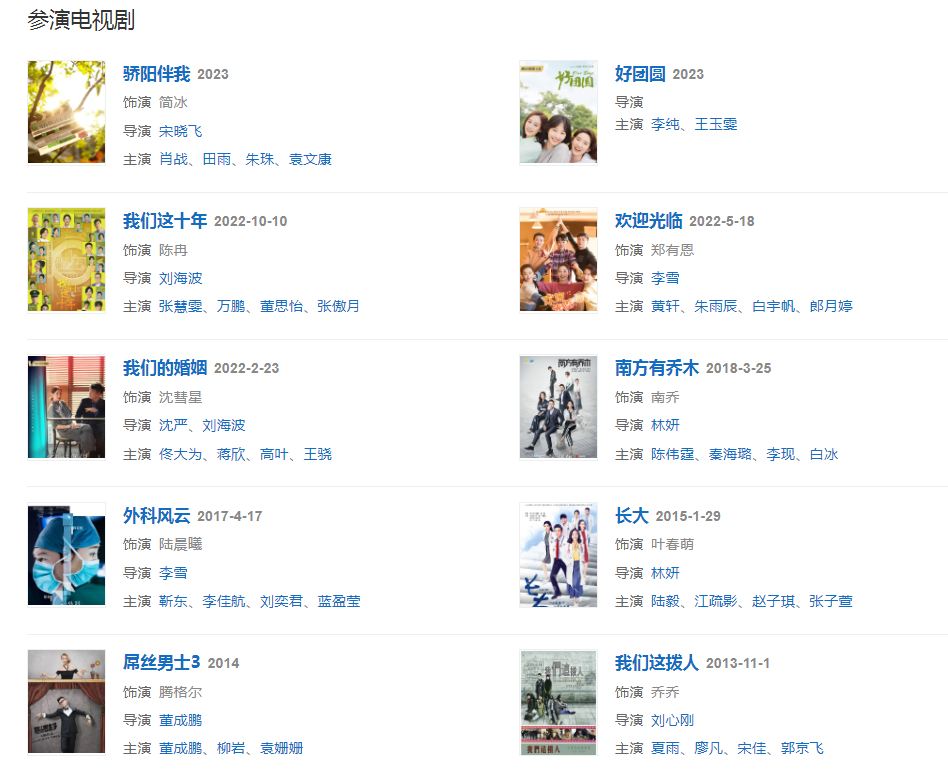Open director link 刘心刚
This screenshot has height=778, width=948.
(672, 720)
